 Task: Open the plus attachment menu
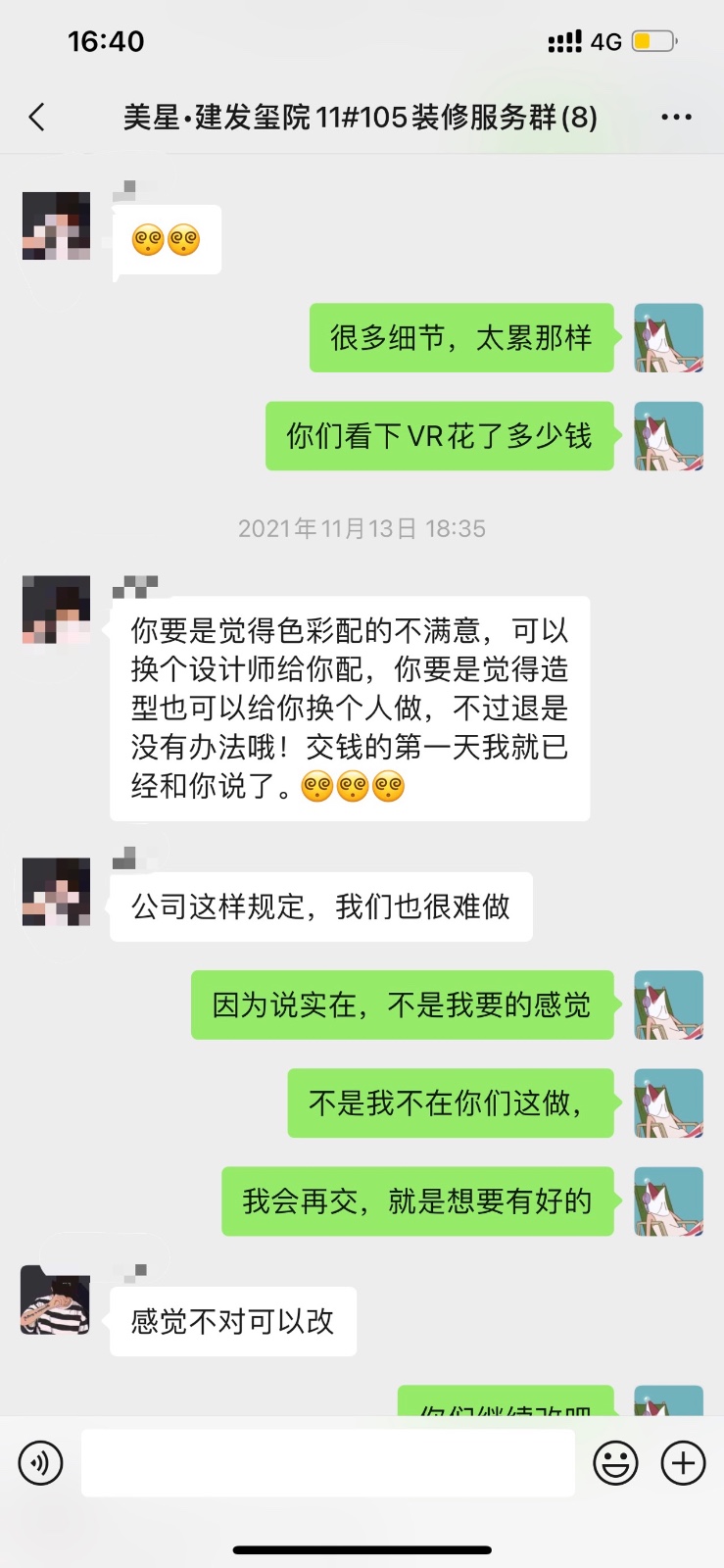click(x=683, y=1463)
